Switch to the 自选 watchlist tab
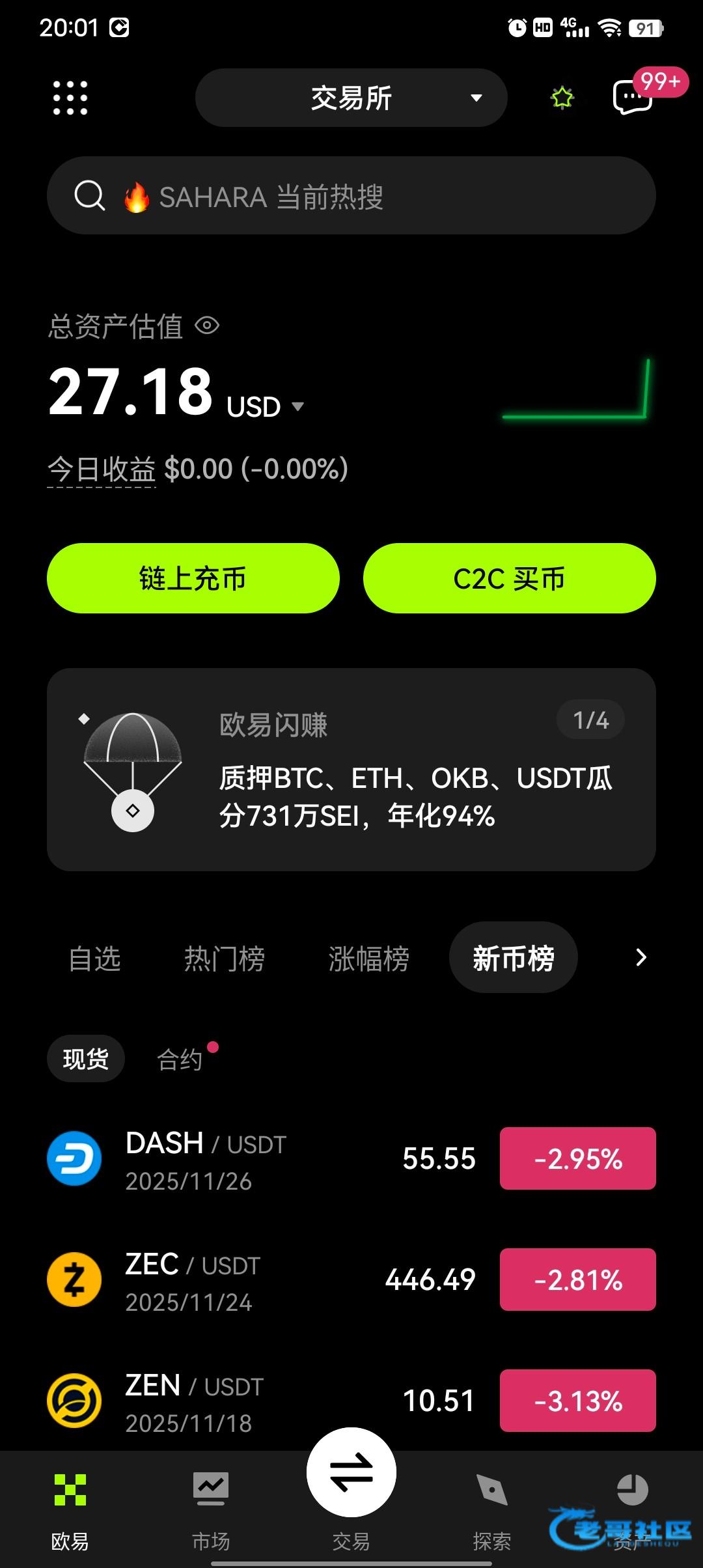Viewport: 703px width, 1568px height. pos(95,959)
